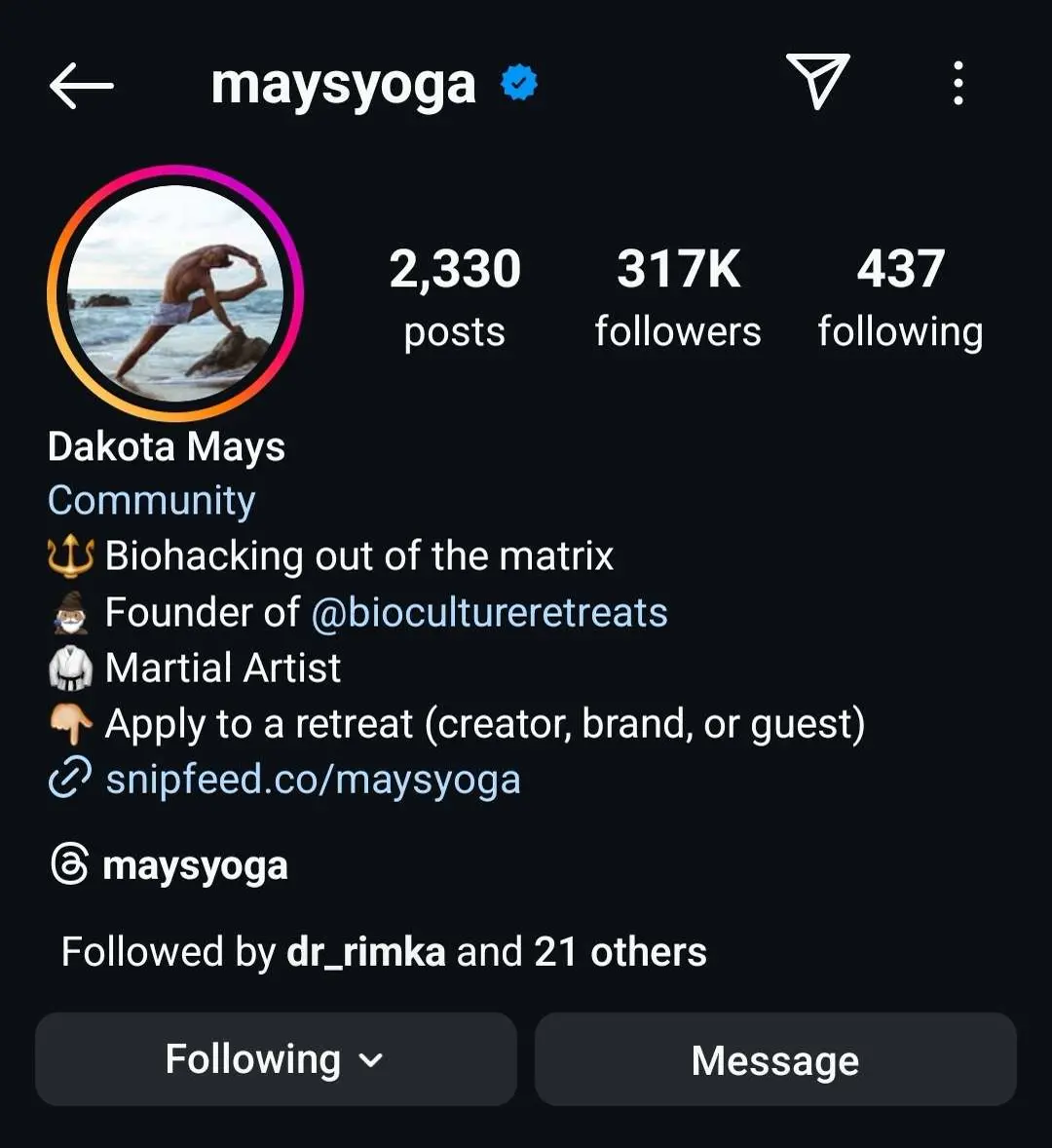Visit the snipfeed.co/maysyoga link

[313, 780]
